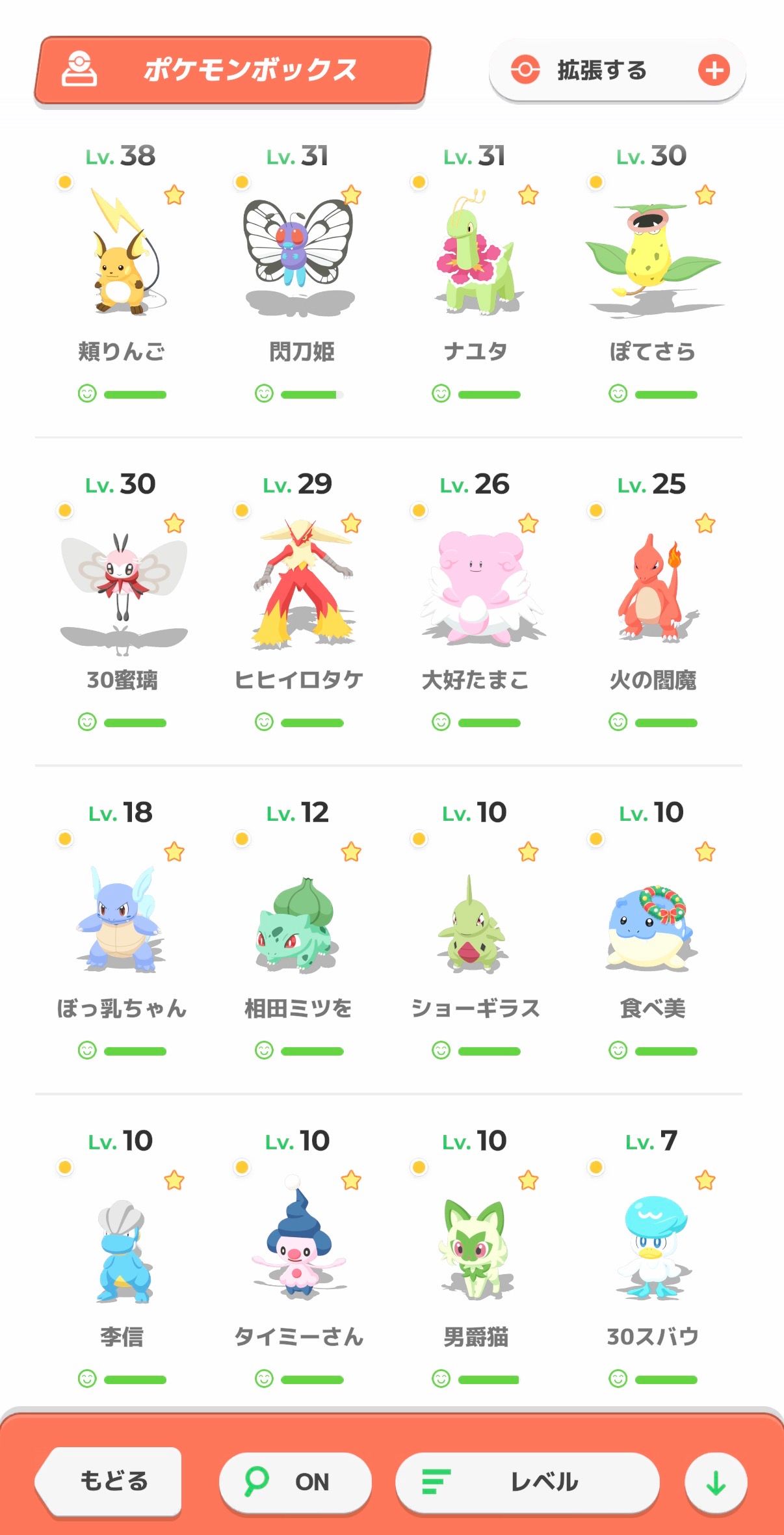Viewport: 784px width, 1535px height.
Task: Toggle the search filter ON button
Action: coord(296,1482)
